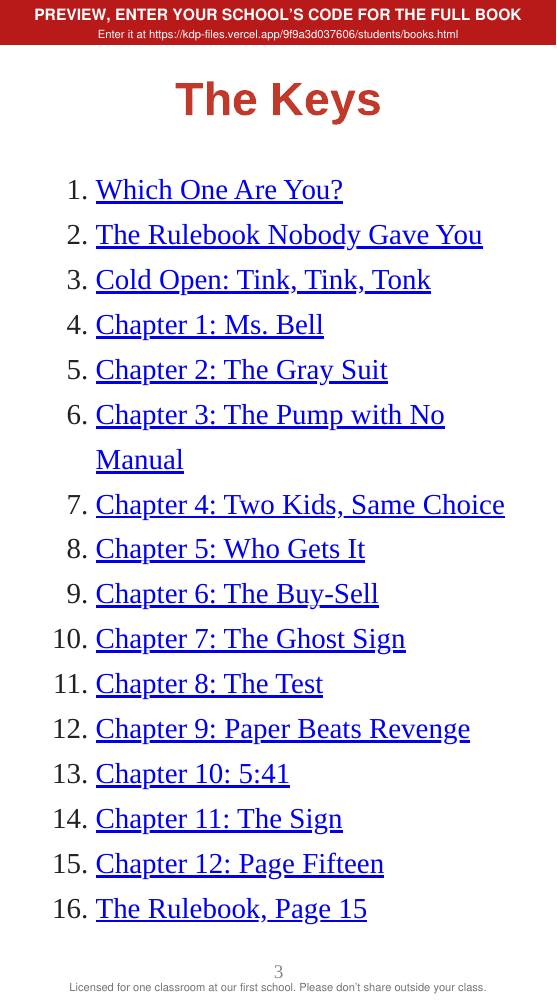557x1000 pixels.
Task: Select Chapter 5: Who Gets It
Action: [230, 550]
